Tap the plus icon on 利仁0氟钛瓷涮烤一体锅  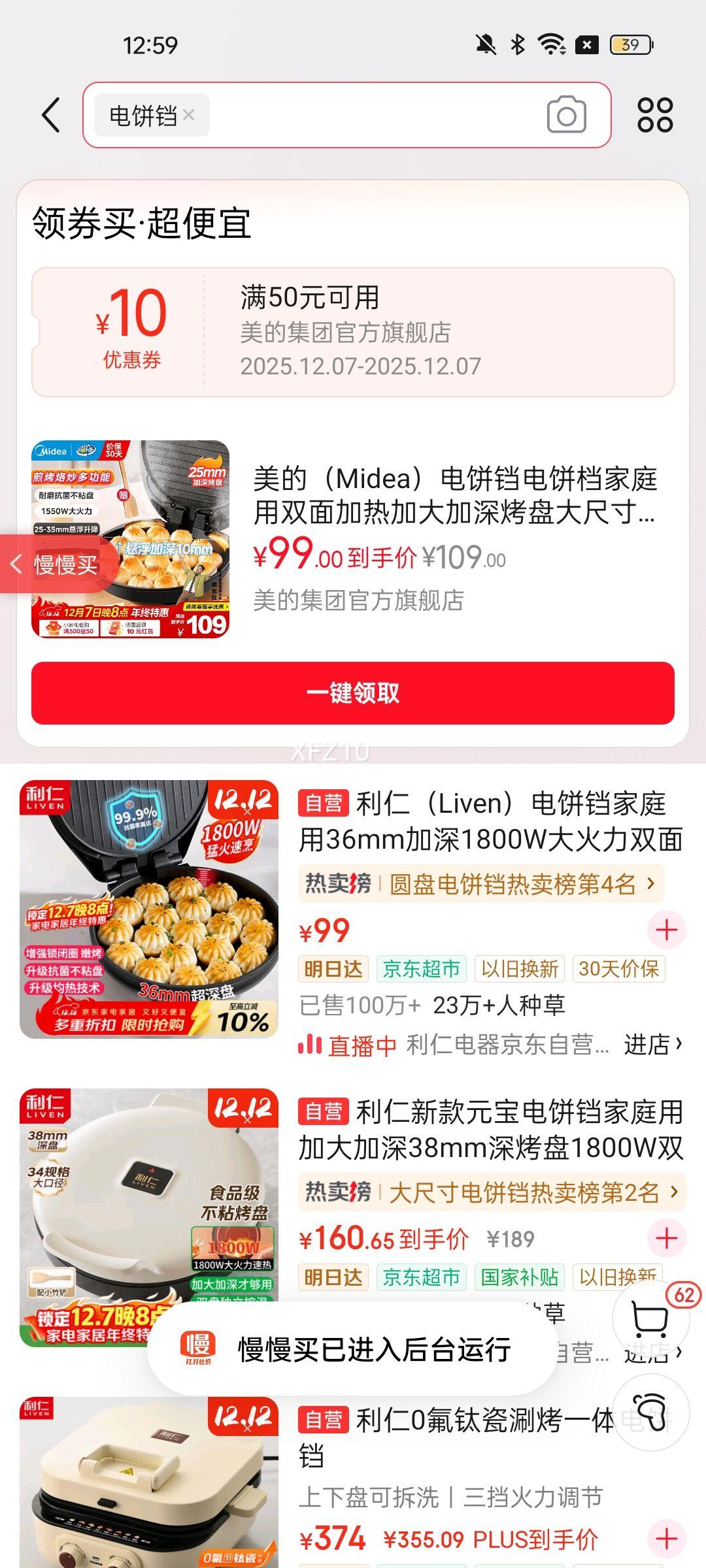pos(665,1539)
